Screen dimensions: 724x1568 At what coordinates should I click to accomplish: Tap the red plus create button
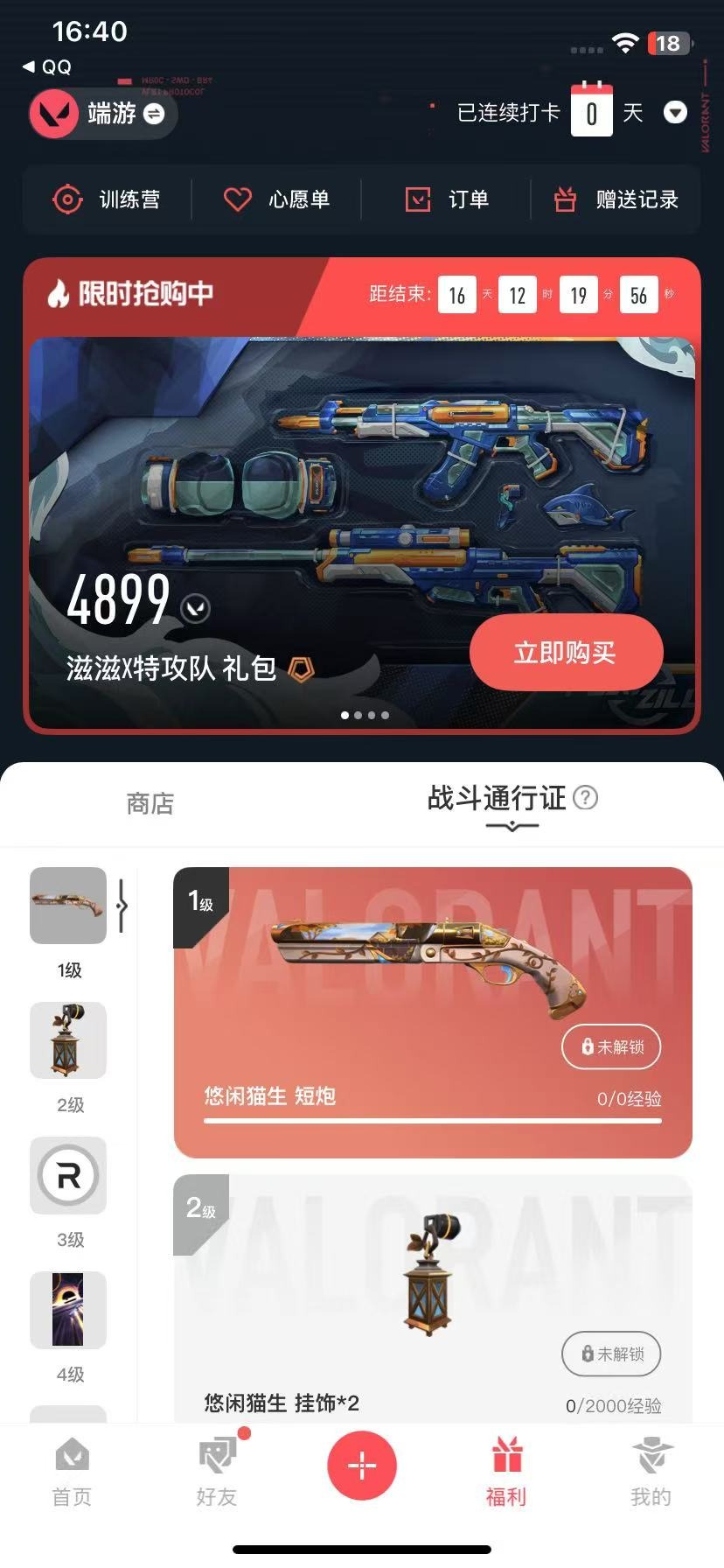click(x=362, y=1465)
